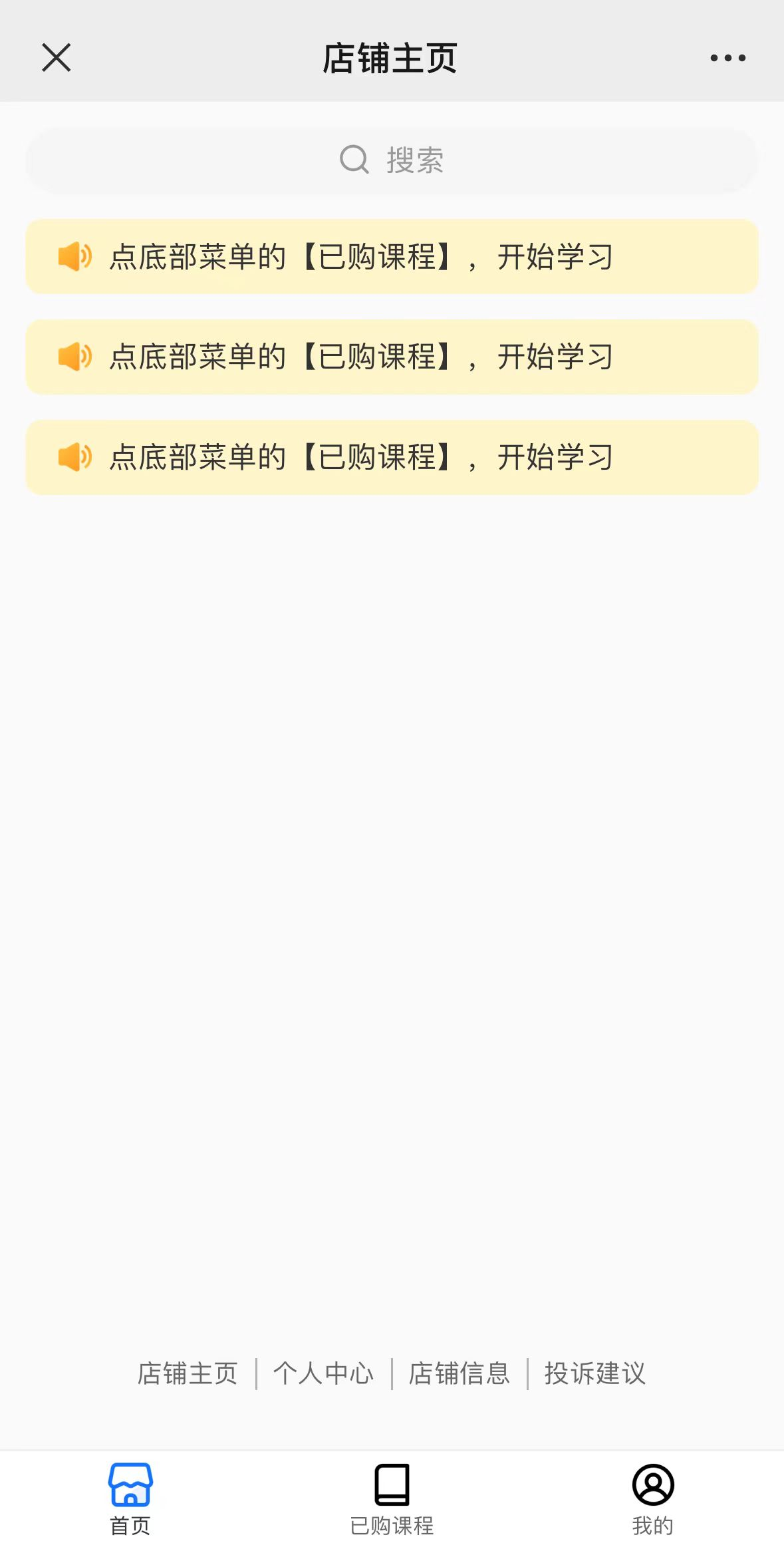Screen dimensions: 784x1559
Task: Open 投诉建议 footer link
Action: point(595,1373)
